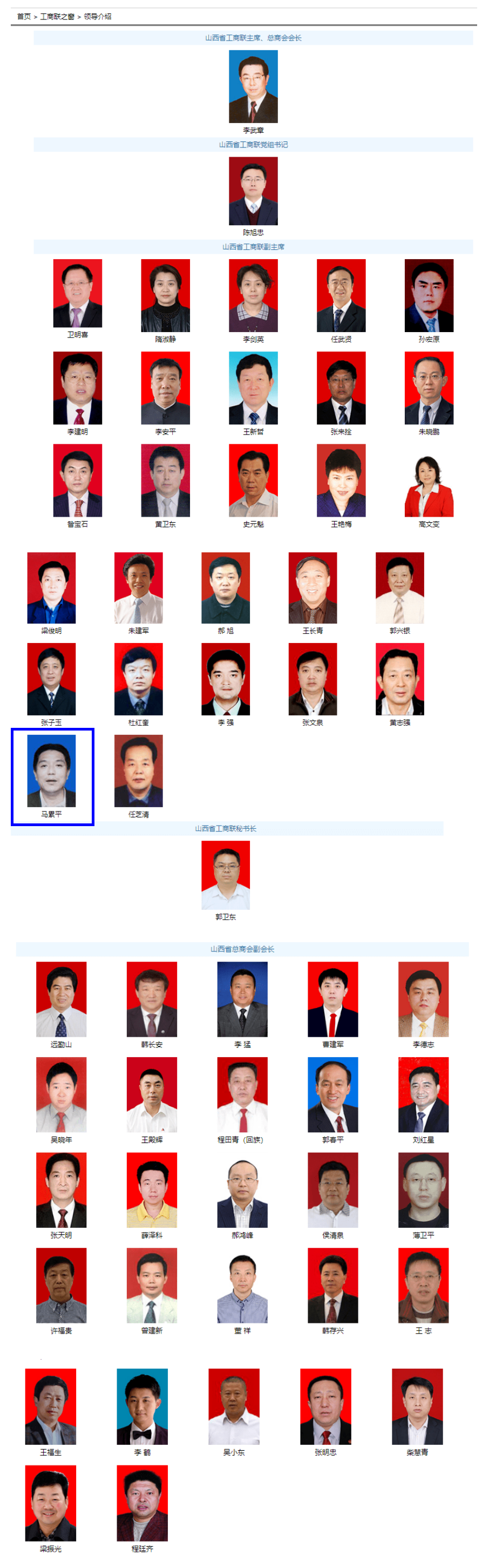Tap 柴慧青's profile photo
489x1568 pixels.
click(x=417, y=1407)
